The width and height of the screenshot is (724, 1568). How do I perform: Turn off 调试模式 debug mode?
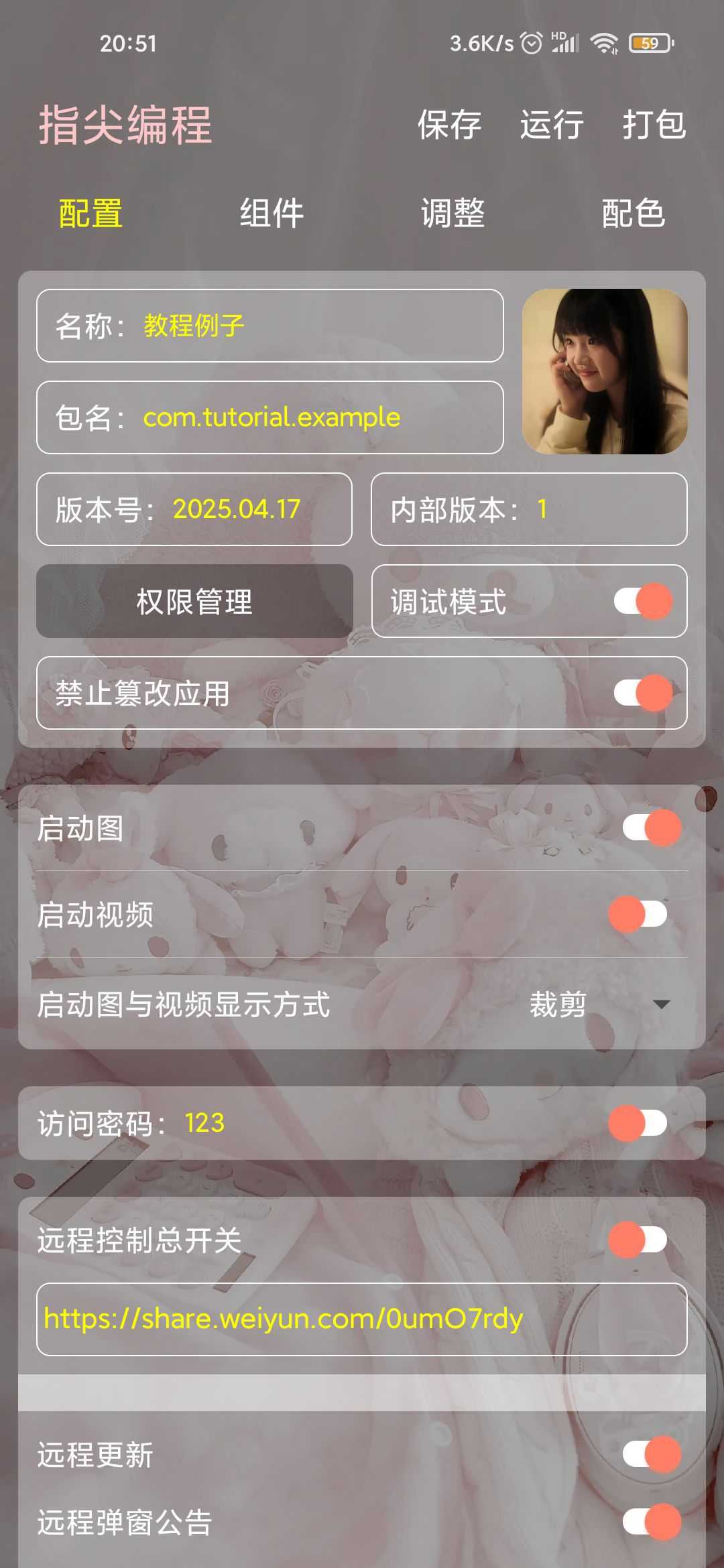pyautogui.click(x=643, y=601)
